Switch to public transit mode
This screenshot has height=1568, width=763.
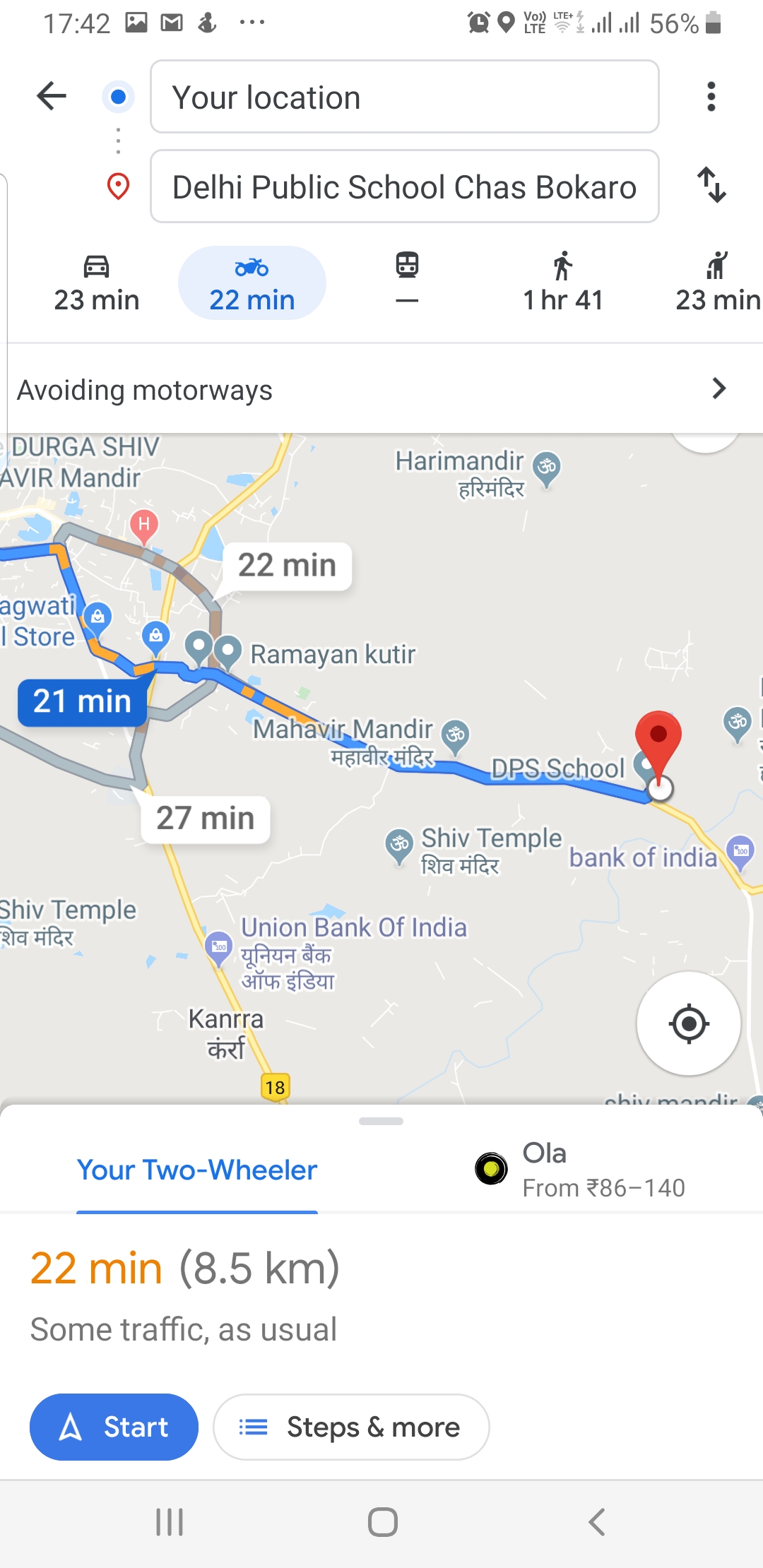(407, 283)
